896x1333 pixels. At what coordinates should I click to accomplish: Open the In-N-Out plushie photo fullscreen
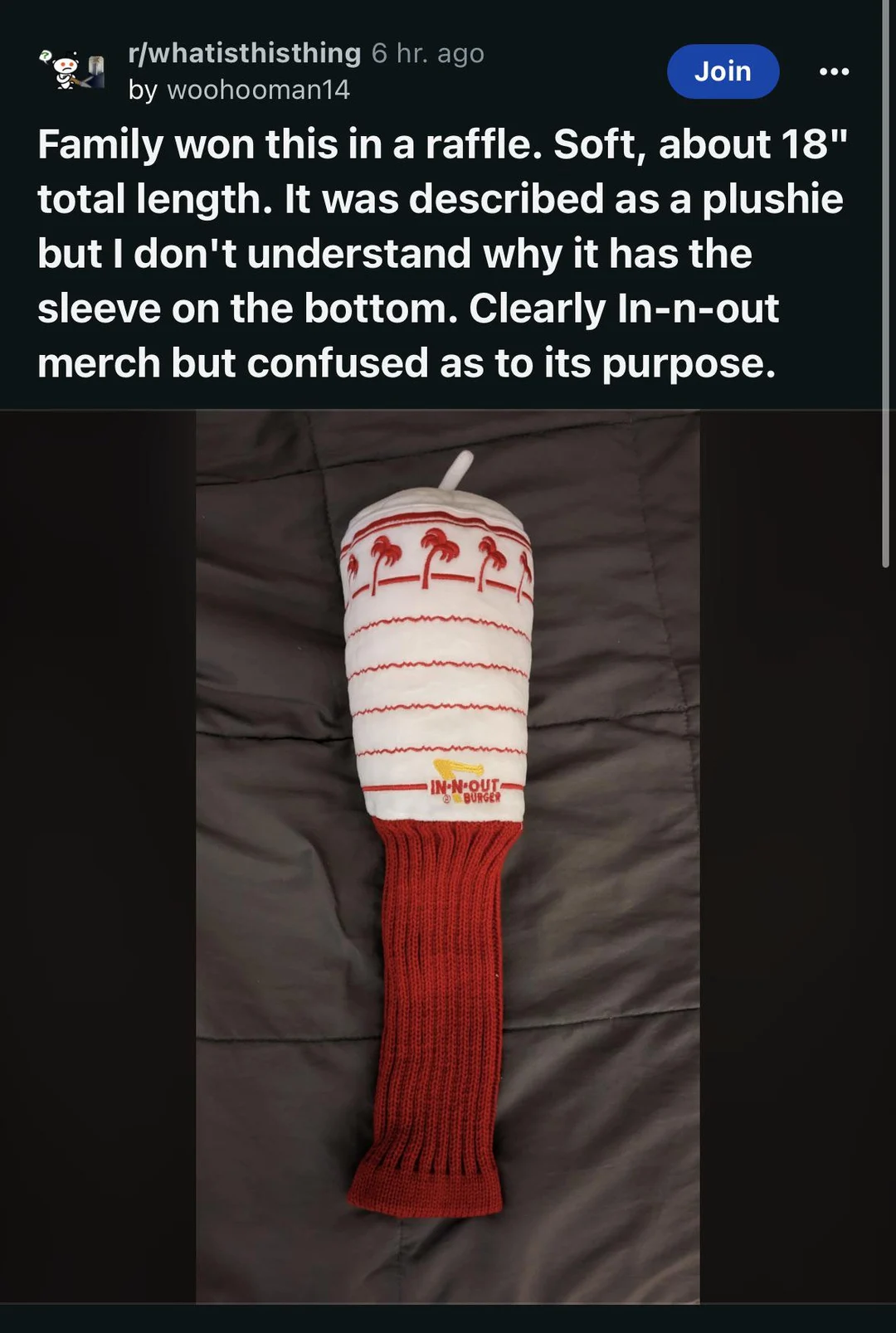point(447,854)
